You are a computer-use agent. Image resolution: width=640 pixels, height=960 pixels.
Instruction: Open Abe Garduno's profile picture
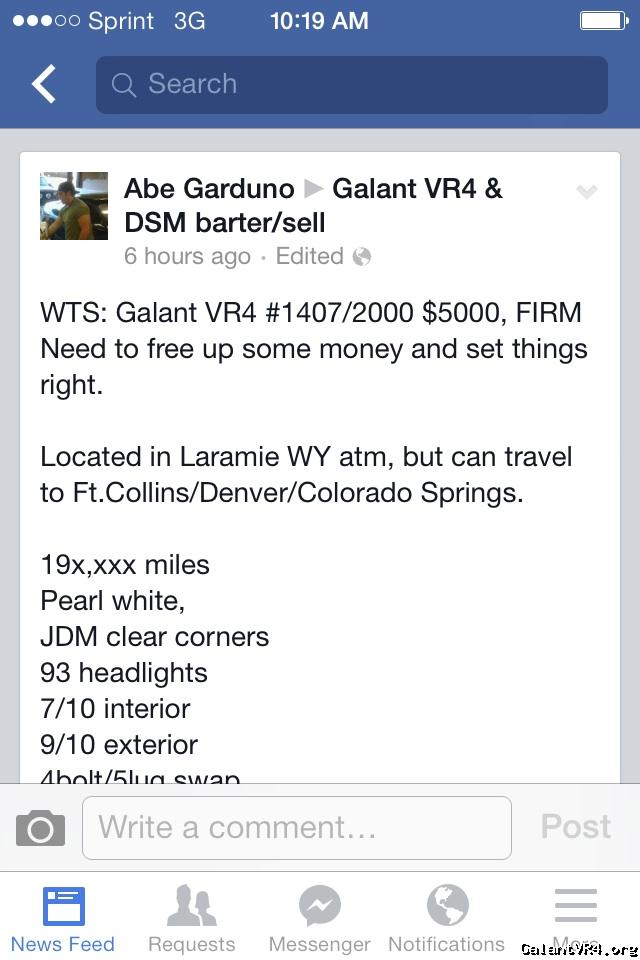73,206
